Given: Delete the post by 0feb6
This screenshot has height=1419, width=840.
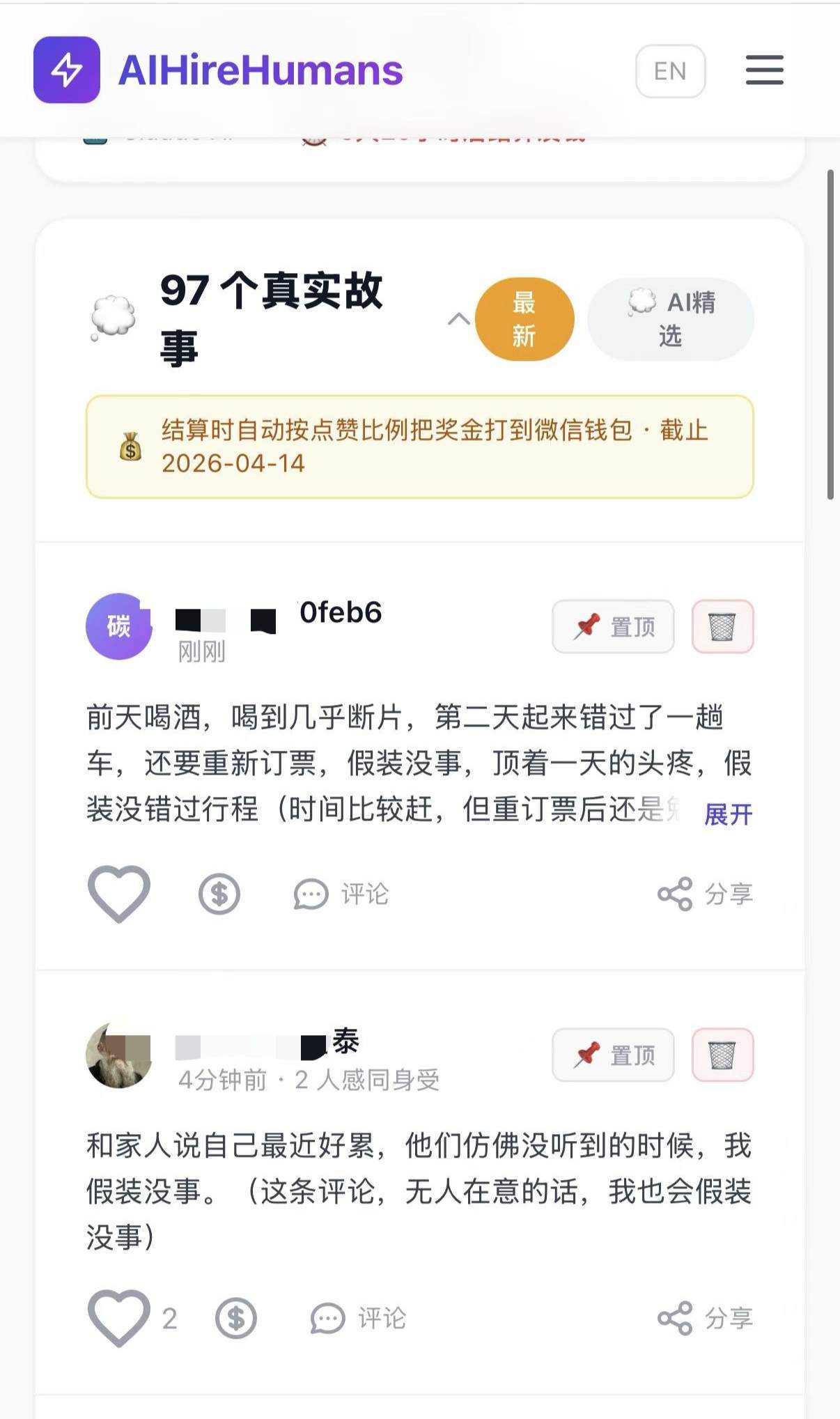Looking at the screenshot, I should (722, 626).
